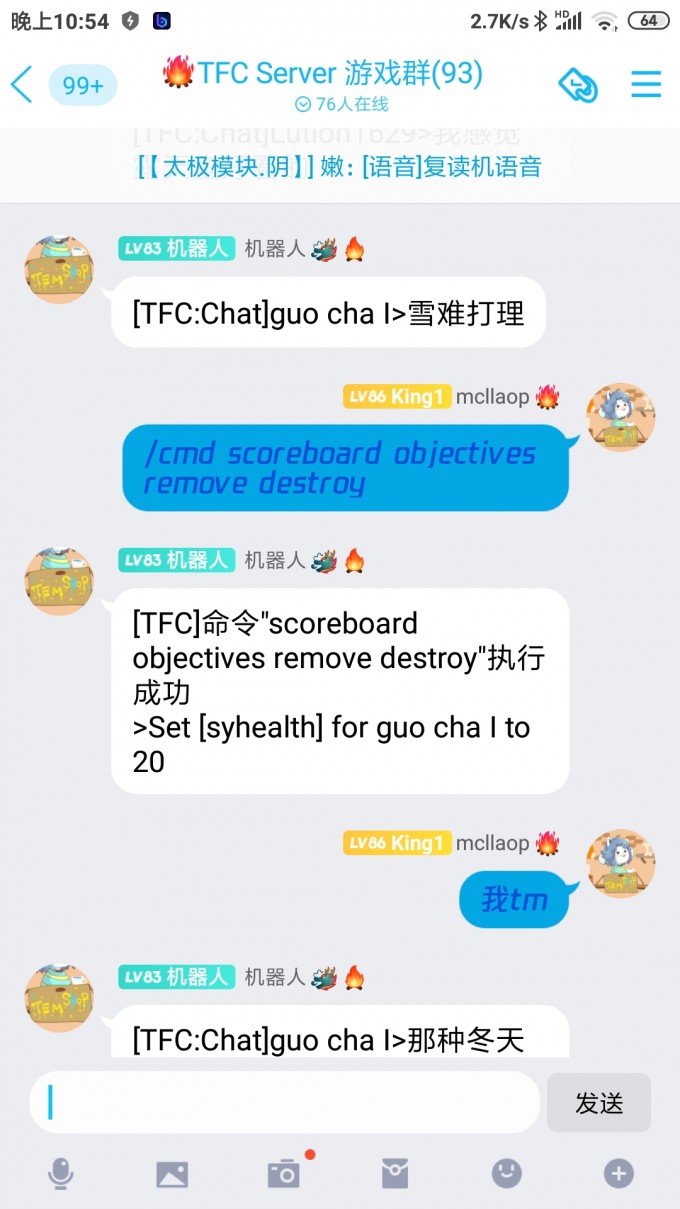
Task: Open the group apps icon in header
Action: [578, 85]
